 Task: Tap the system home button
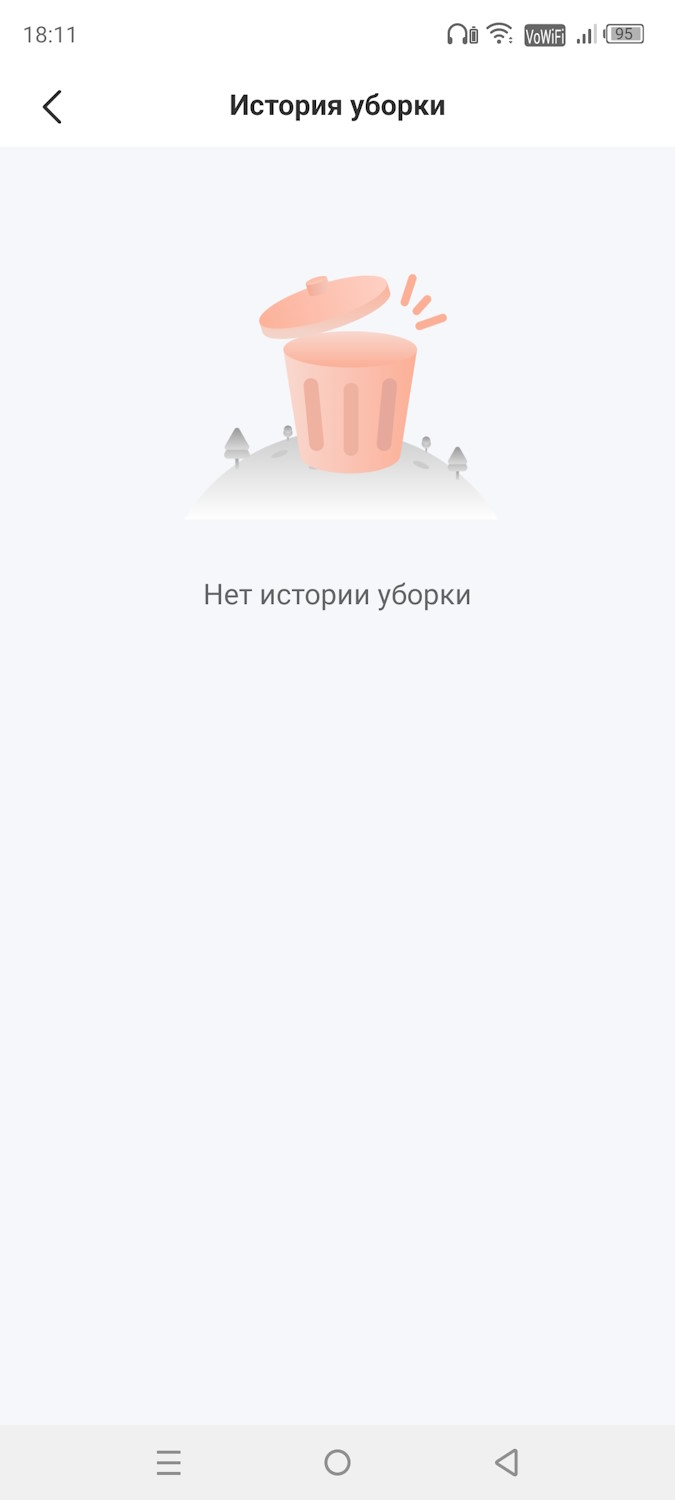tap(338, 1463)
